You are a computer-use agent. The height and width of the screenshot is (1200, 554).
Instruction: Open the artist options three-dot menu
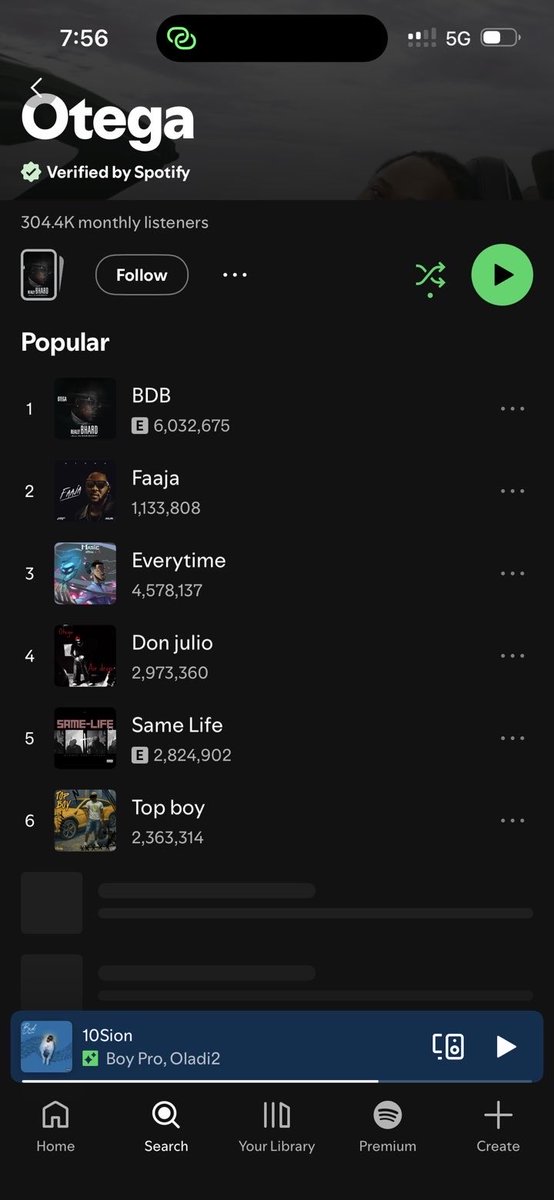tap(235, 275)
